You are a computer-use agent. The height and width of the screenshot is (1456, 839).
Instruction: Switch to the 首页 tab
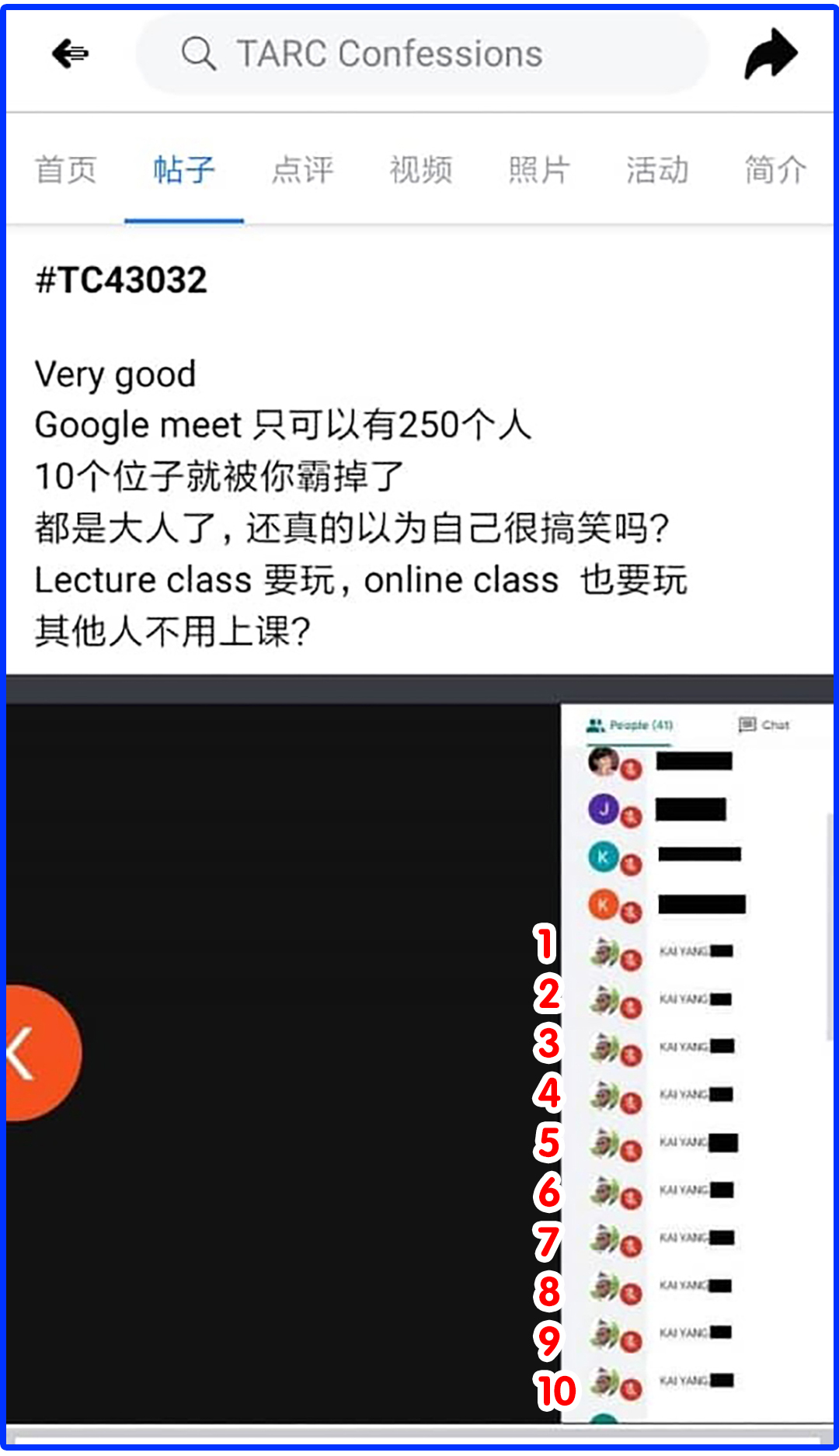[66, 169]
